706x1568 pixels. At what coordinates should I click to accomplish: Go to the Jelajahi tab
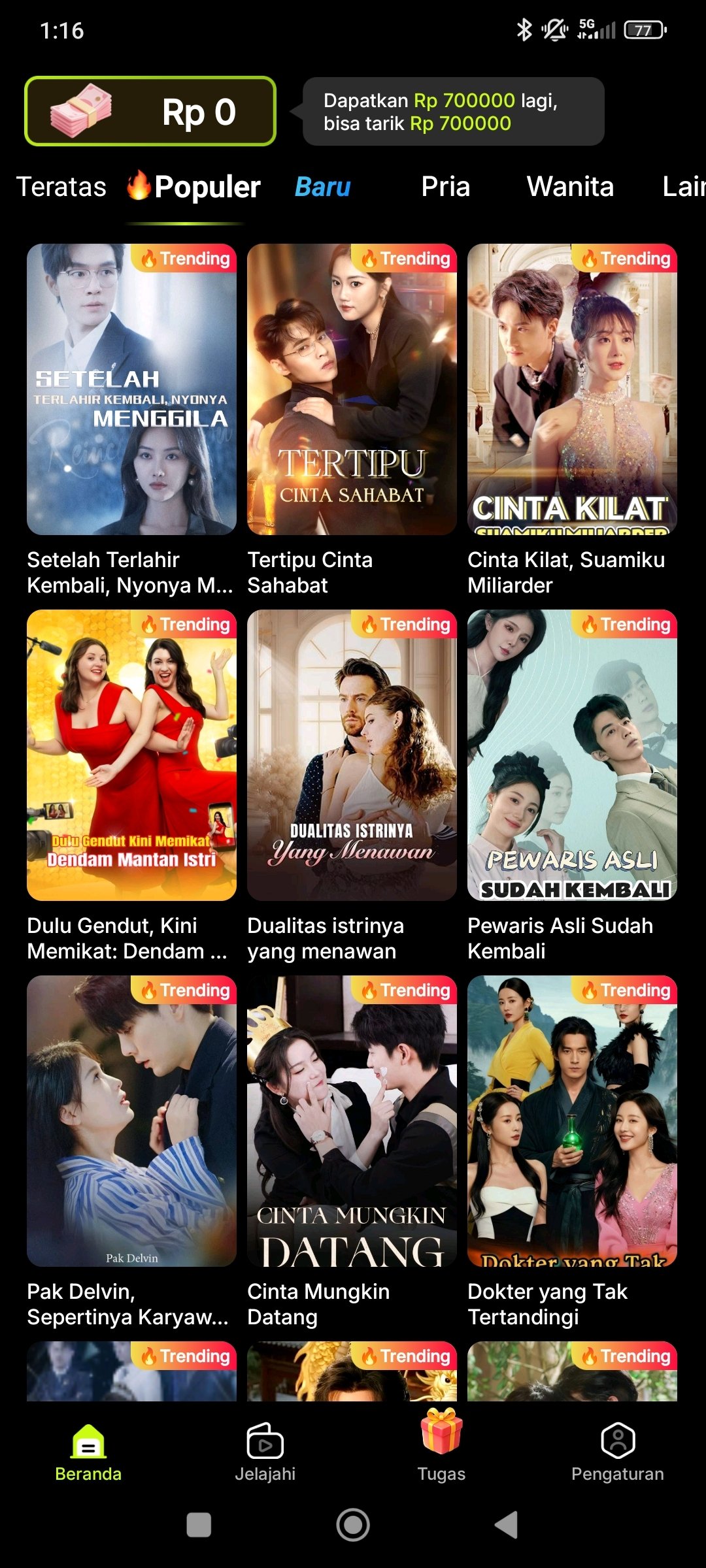[x=265, y=1452]
